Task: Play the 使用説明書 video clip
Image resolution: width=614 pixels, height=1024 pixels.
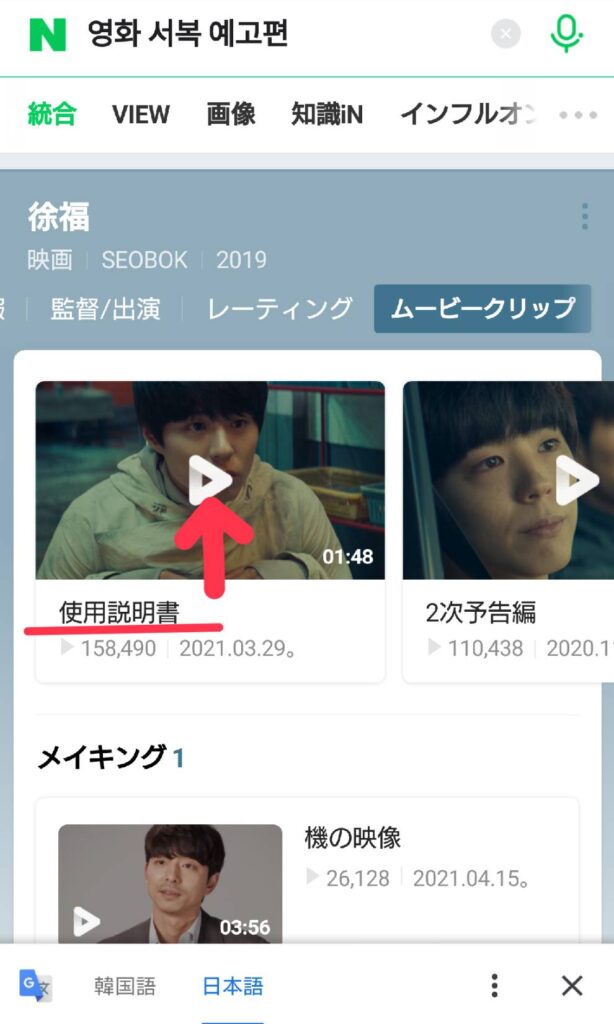Action: click(x=210, y=482)
